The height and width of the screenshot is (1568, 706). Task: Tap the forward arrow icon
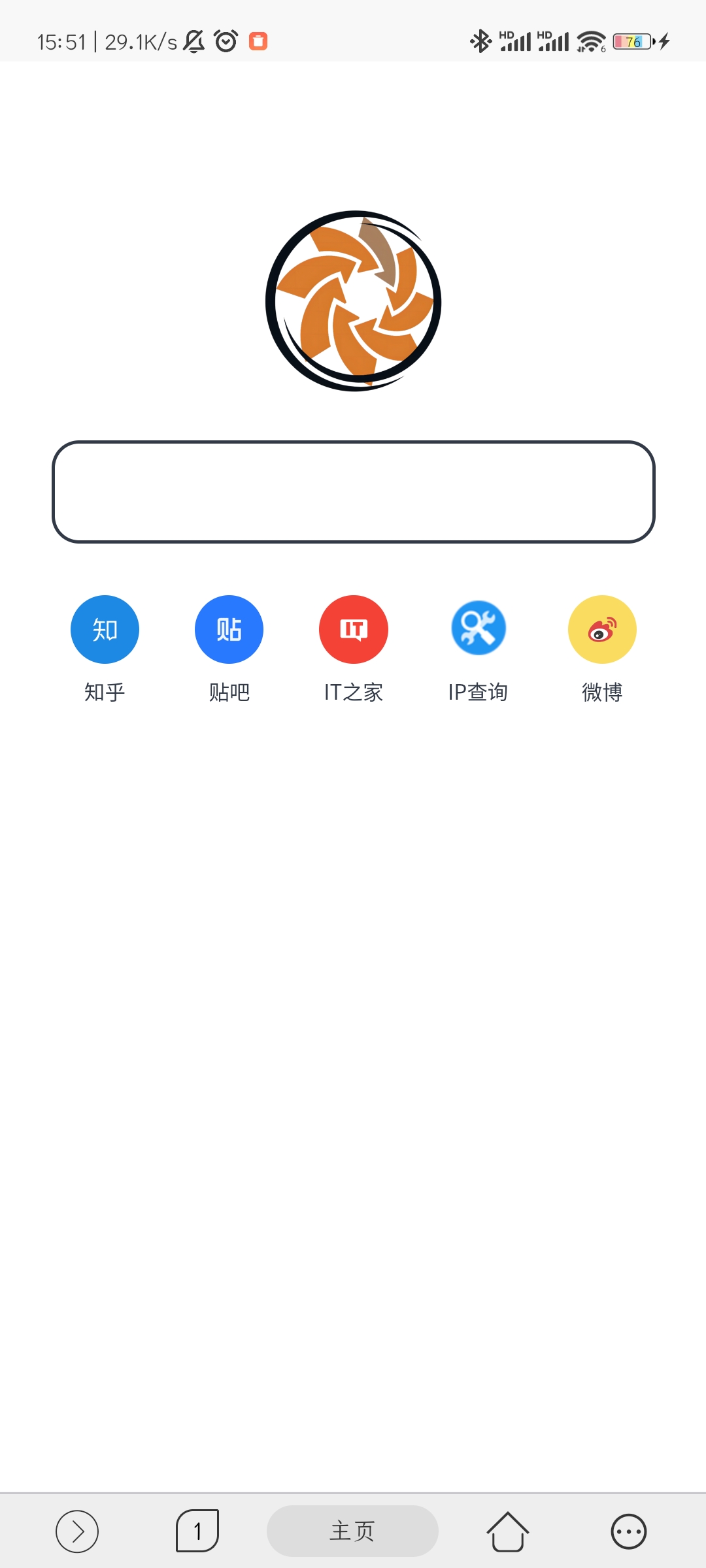point(77,1530)
